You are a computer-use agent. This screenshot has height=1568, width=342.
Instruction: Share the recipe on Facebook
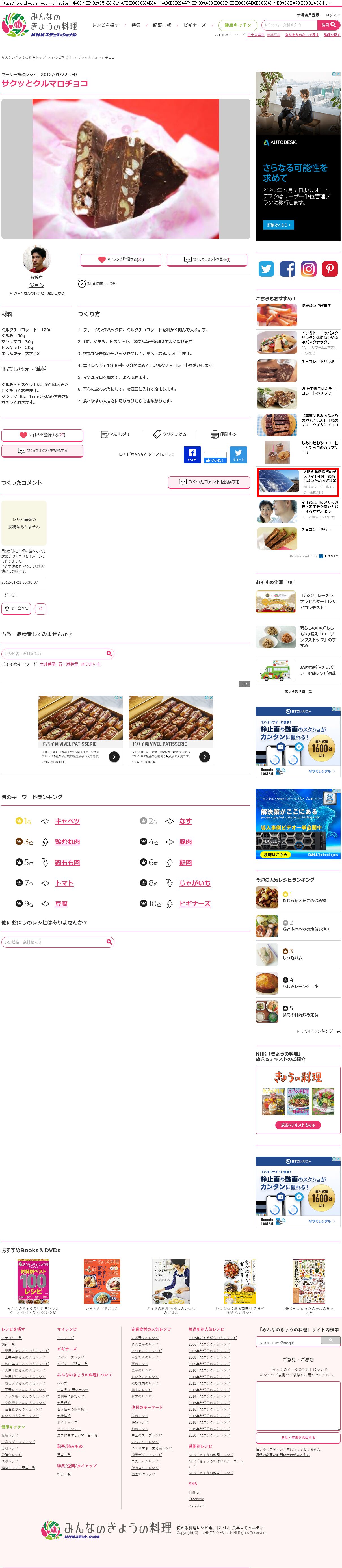click(192, 455)
